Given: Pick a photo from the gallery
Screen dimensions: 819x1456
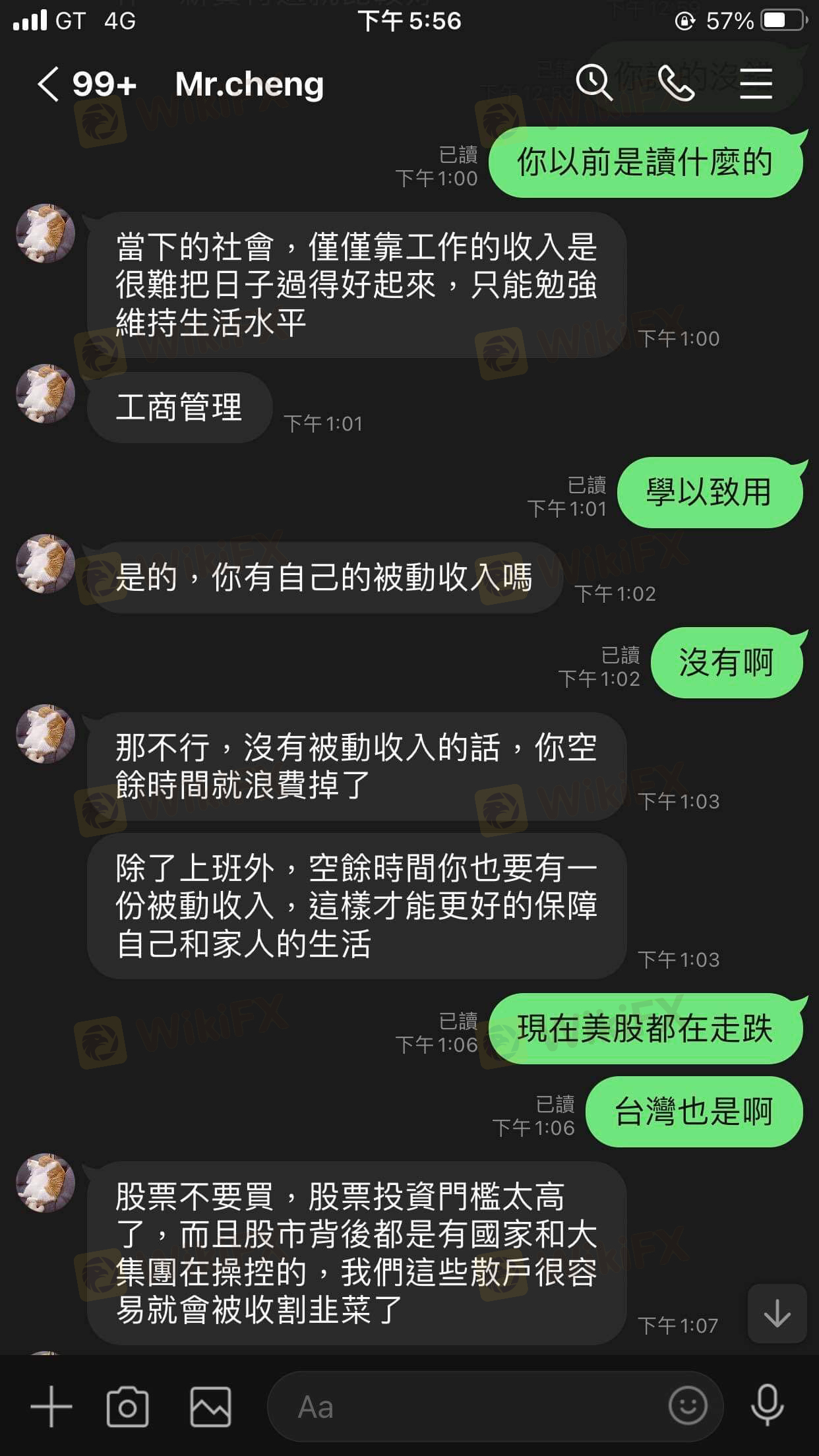Looking at the screenshot, I should click(210, 1407).
